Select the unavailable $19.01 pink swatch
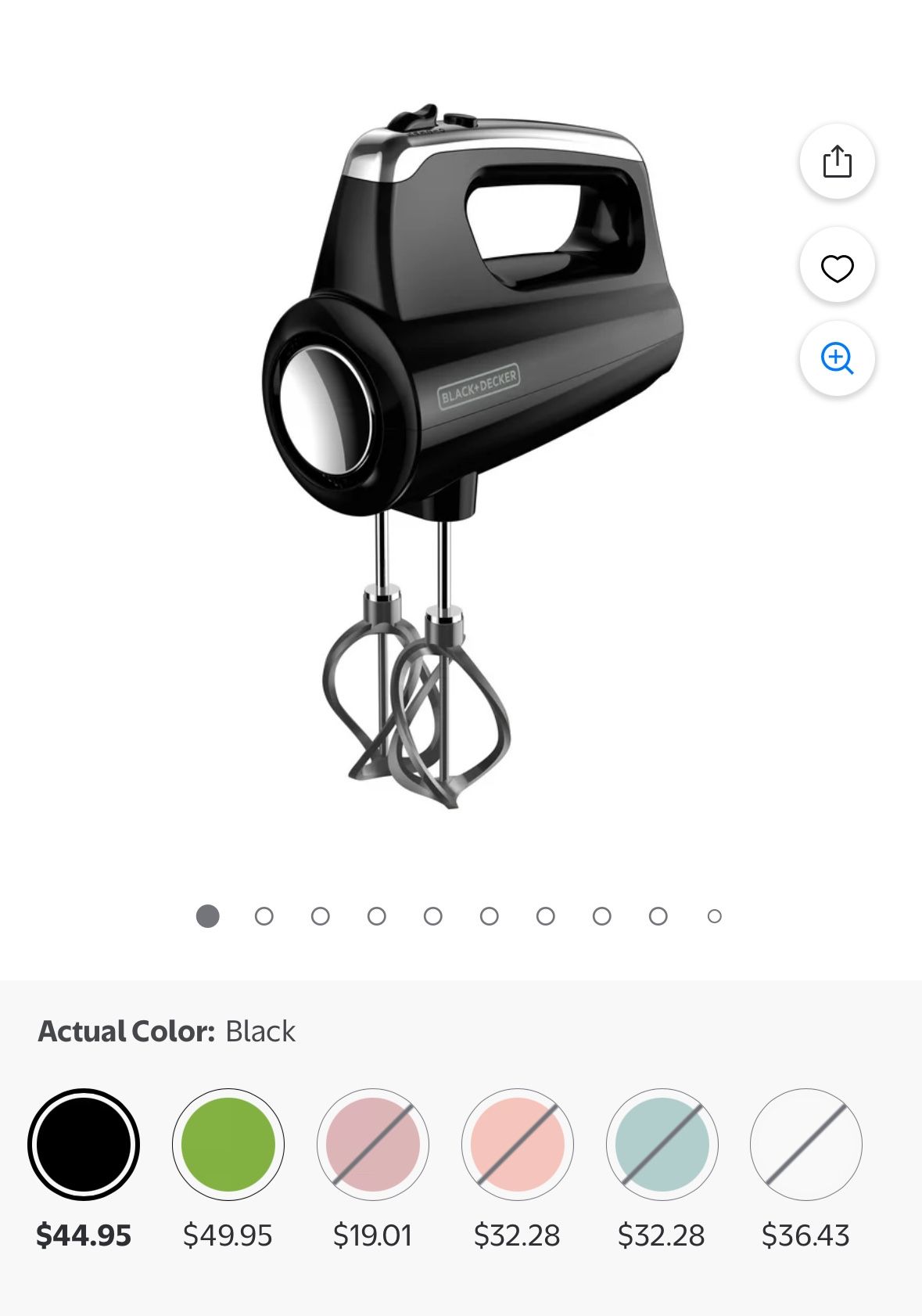922x1316 pixels. tap(373, 1144)
